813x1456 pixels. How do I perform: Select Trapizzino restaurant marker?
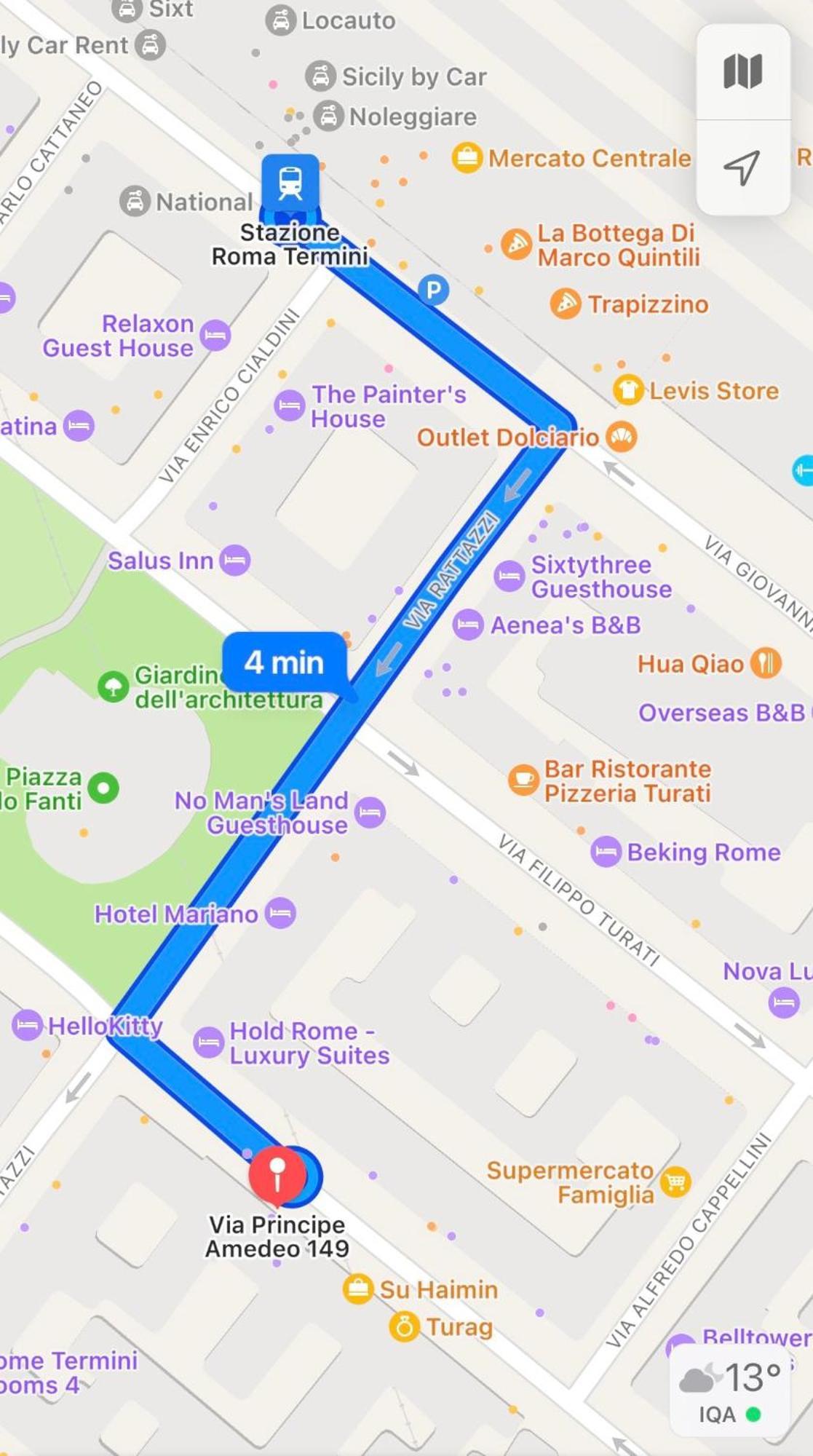point(566,304)
